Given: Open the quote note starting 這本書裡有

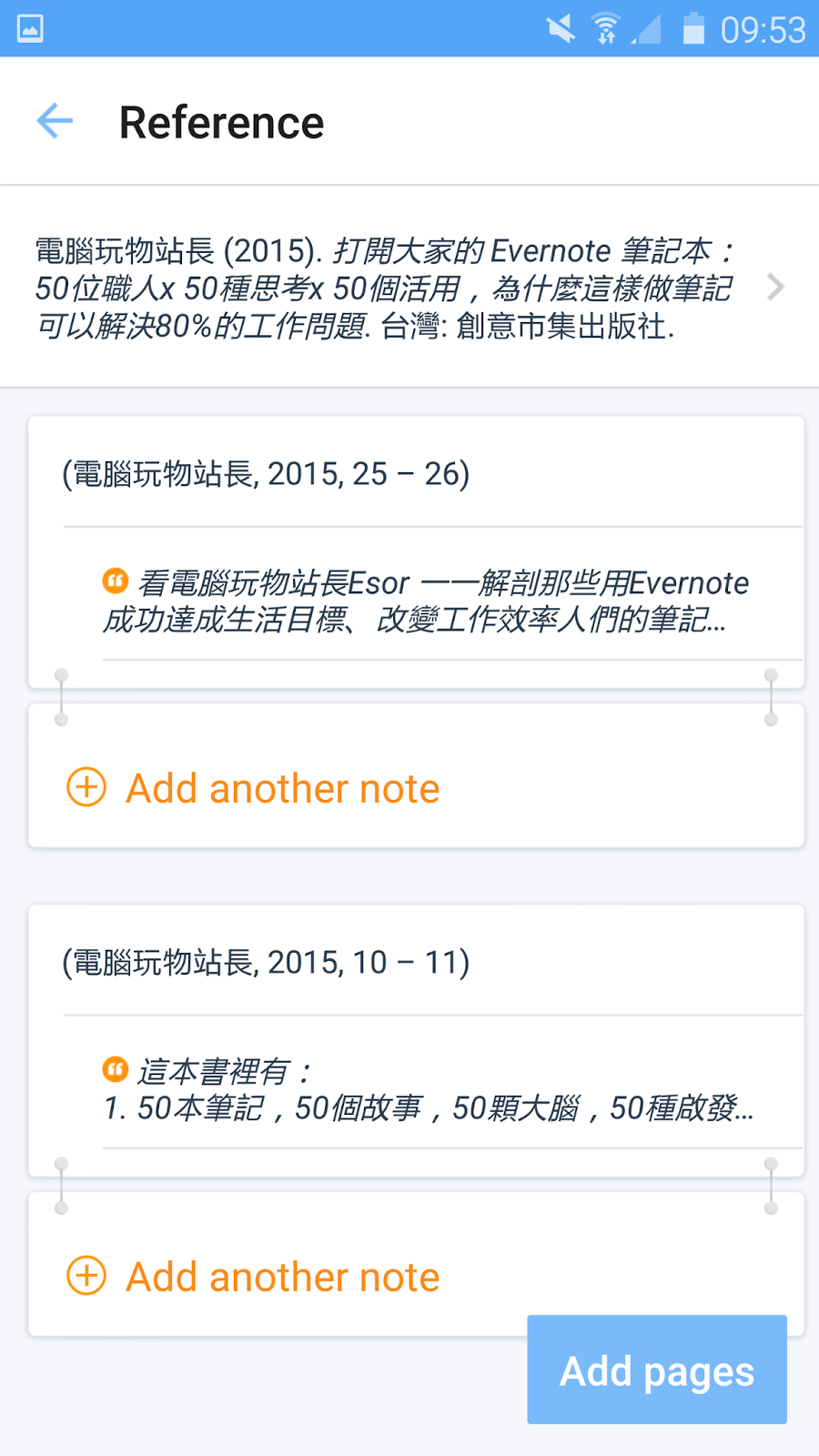Looking at the screenshot, I should click(x=428, y=1090).
